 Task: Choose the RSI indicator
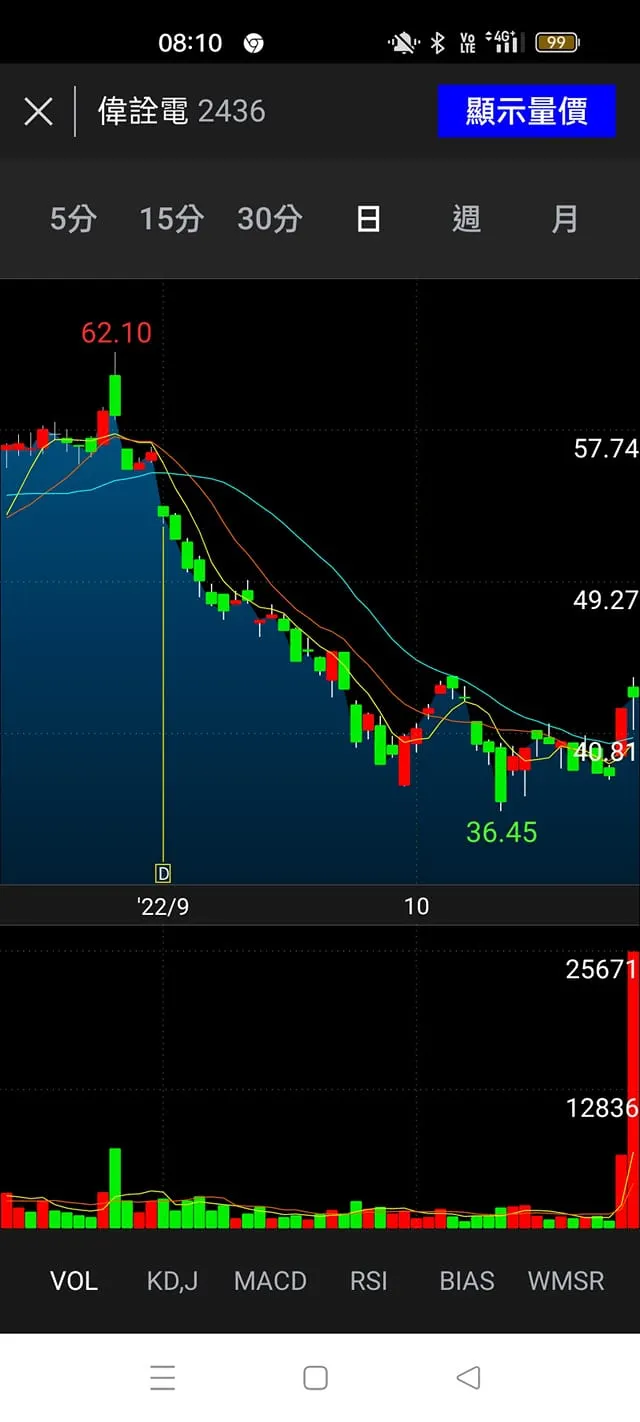tap(368, 1281)
